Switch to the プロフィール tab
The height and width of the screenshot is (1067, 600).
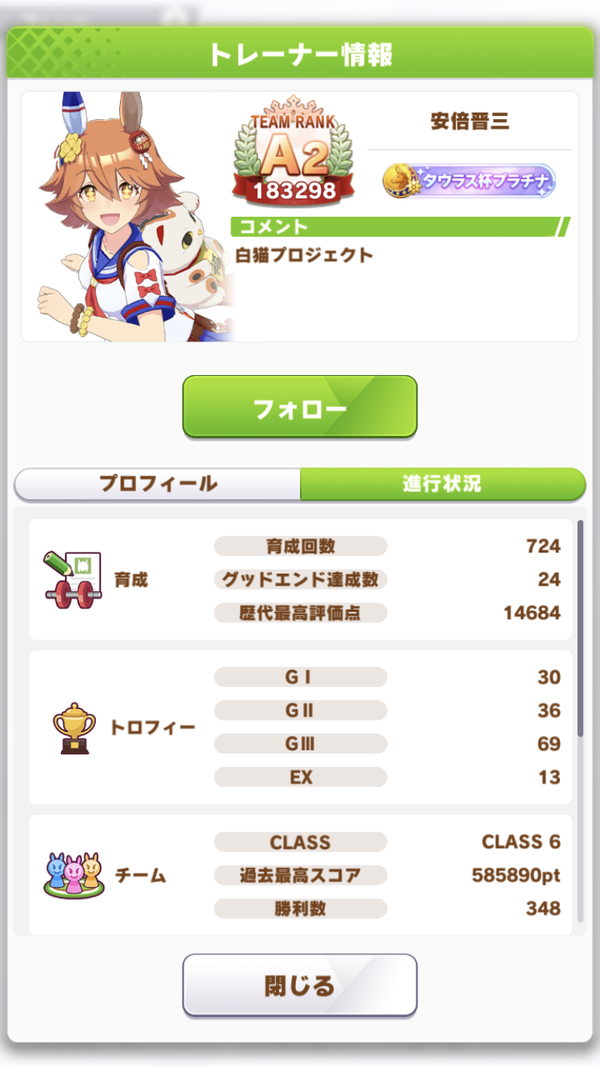point(157,484)
